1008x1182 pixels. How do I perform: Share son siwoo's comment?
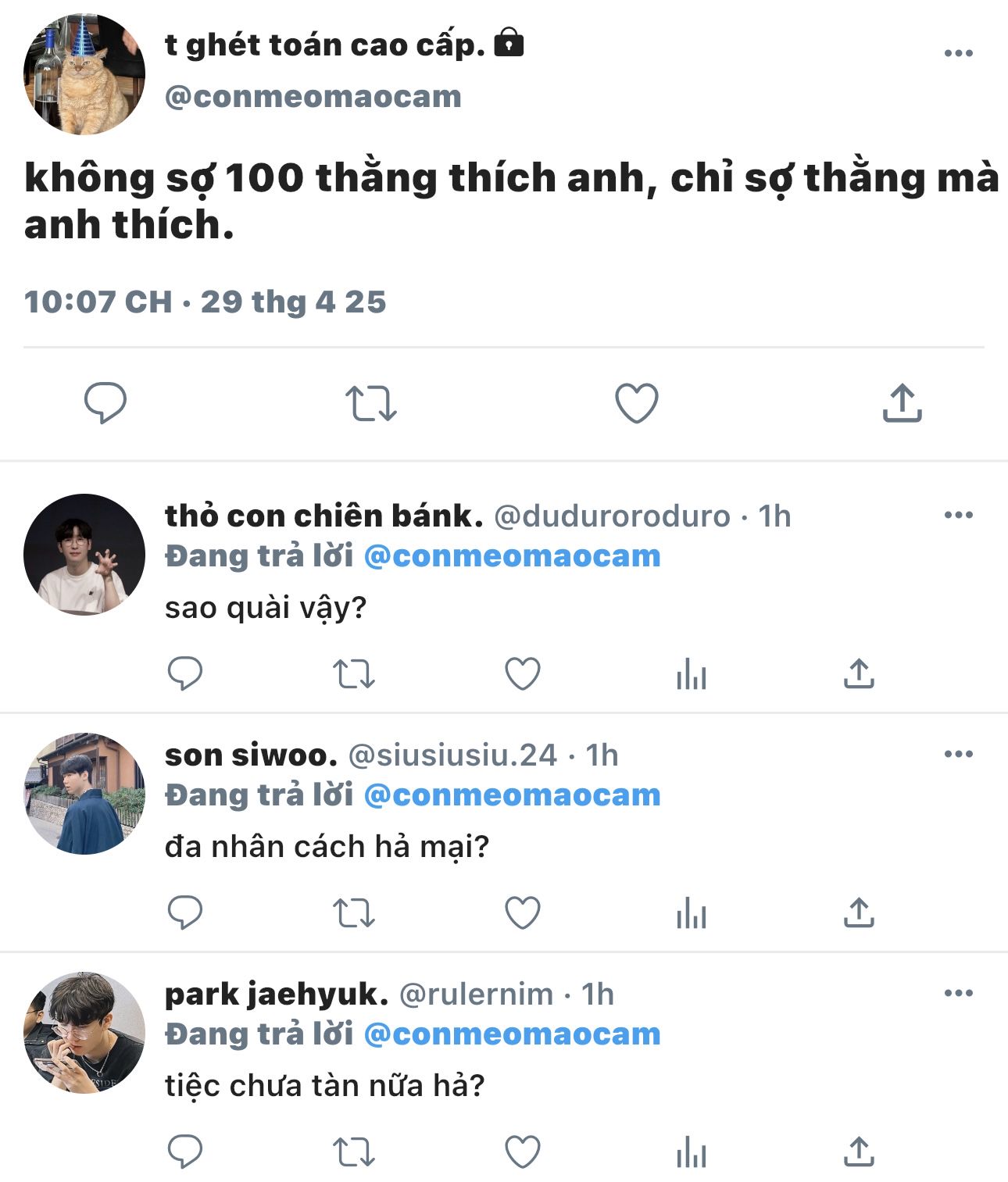[859, 912]
